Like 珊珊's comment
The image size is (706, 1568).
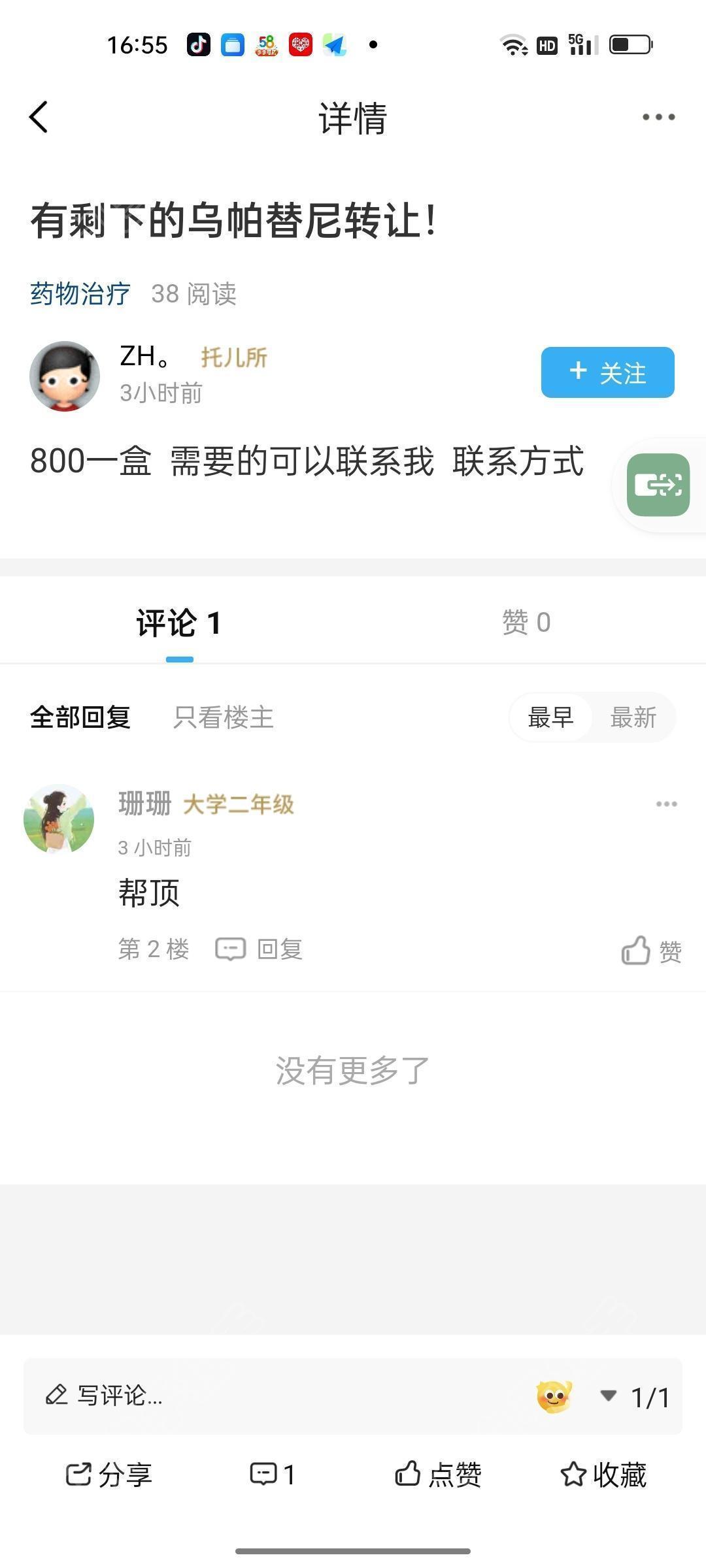(651, 951)
